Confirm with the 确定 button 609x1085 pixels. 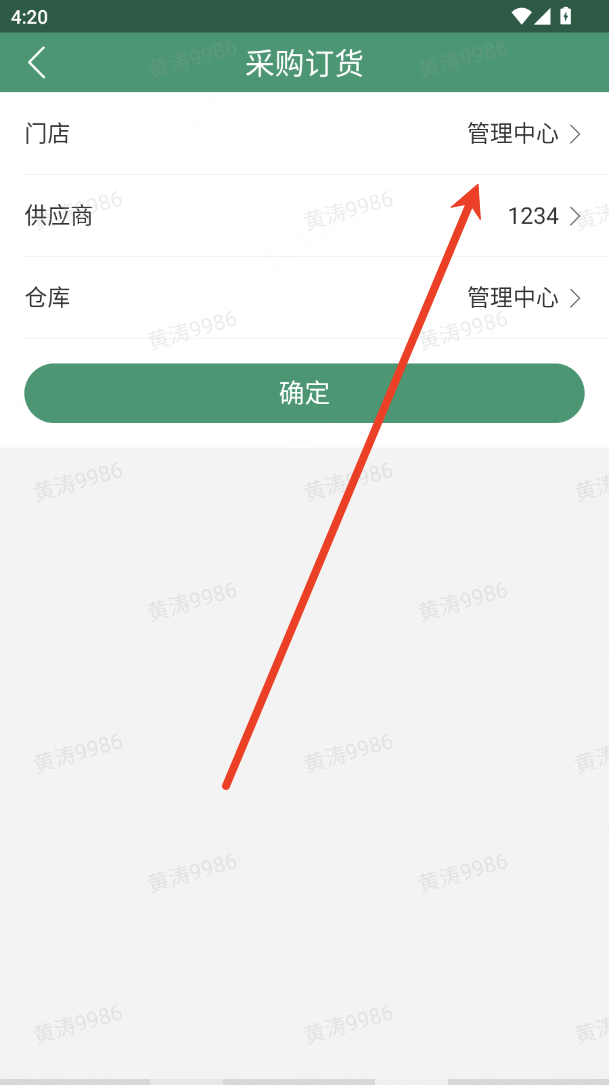304,393
